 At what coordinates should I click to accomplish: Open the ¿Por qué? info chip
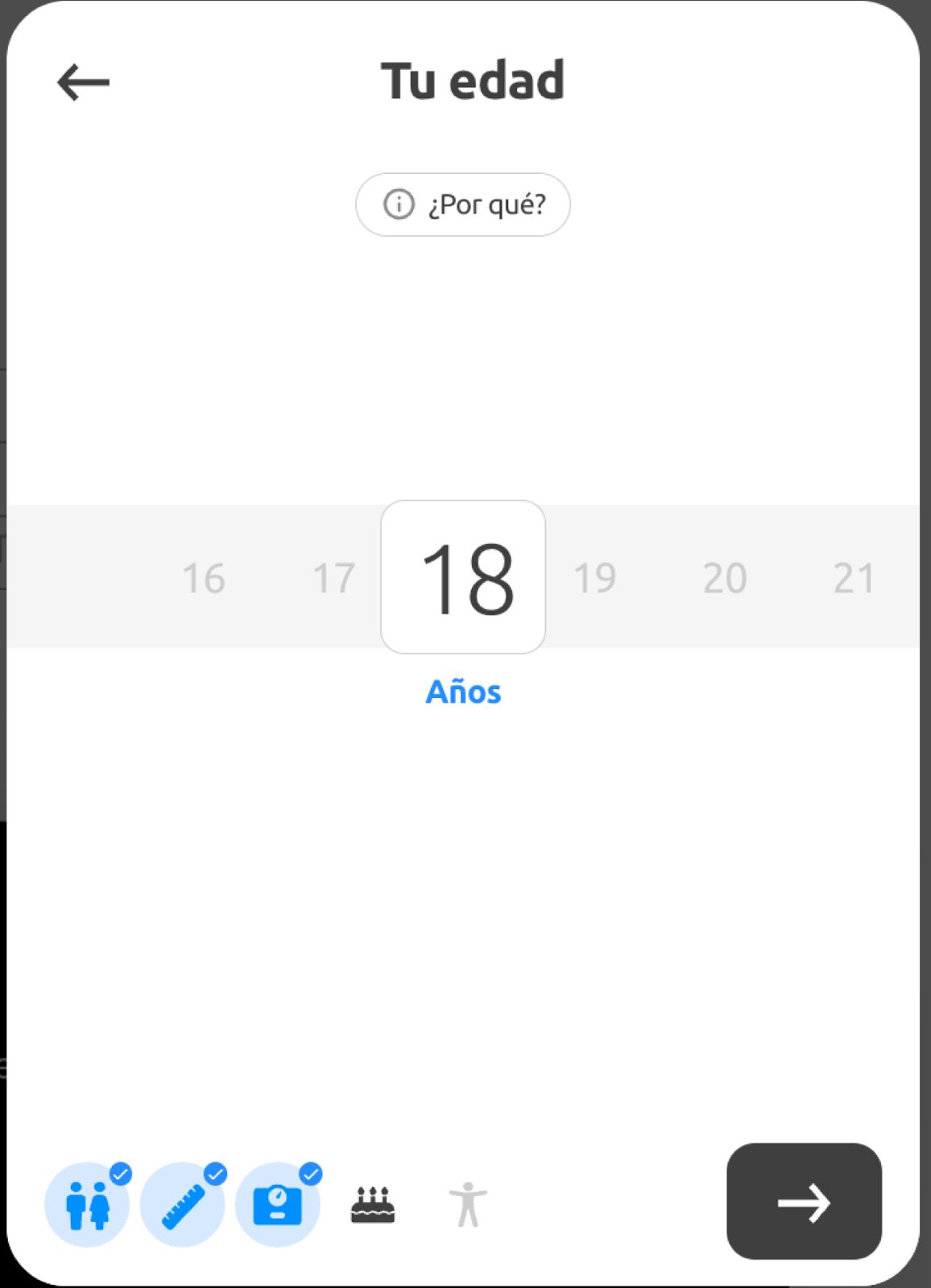pyautogui.click(x=463, y=204)
